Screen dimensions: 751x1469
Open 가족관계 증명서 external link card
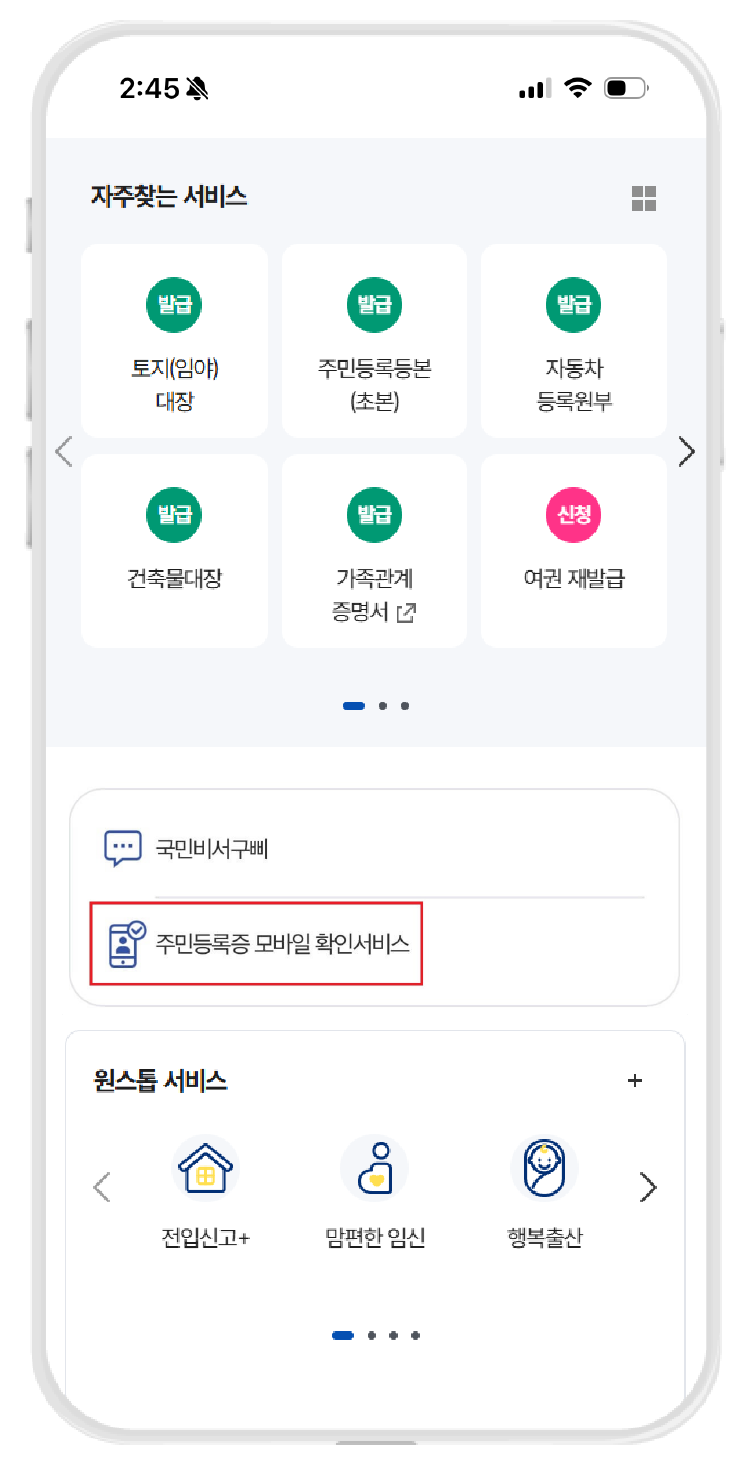(374, 550)
